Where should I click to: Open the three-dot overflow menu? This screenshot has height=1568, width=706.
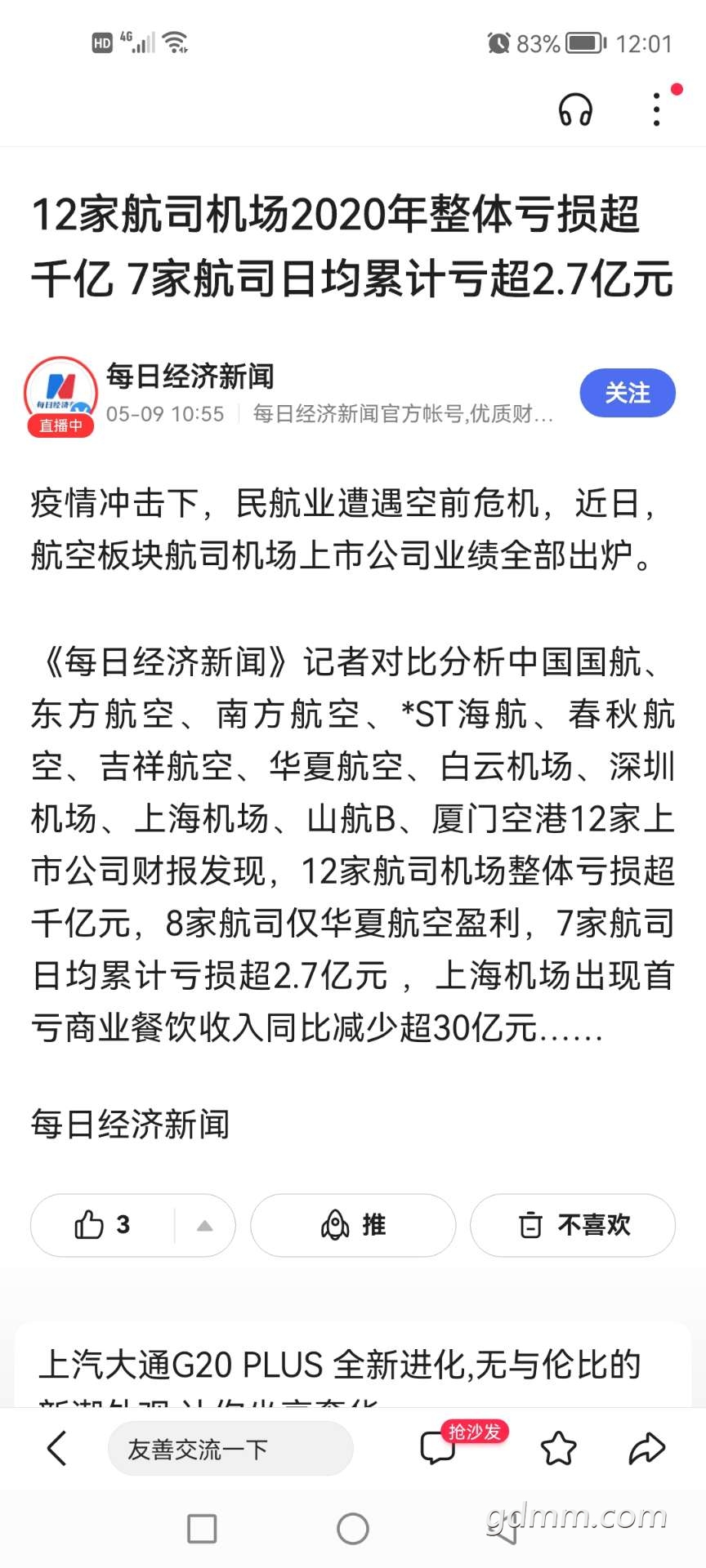(657, 109)
